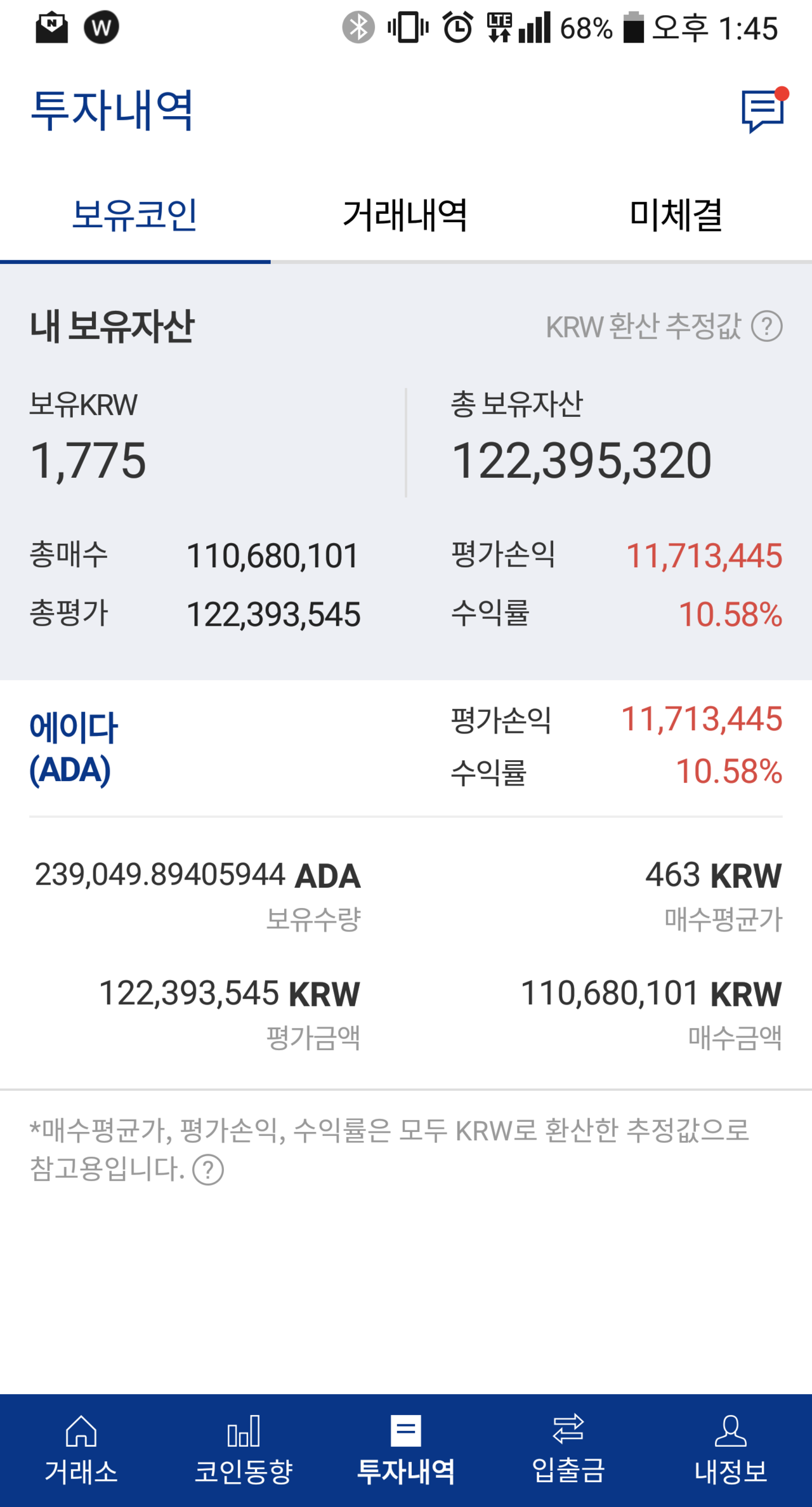Tap the Bluetooth icon in the status bar

(x=357, y=28)
